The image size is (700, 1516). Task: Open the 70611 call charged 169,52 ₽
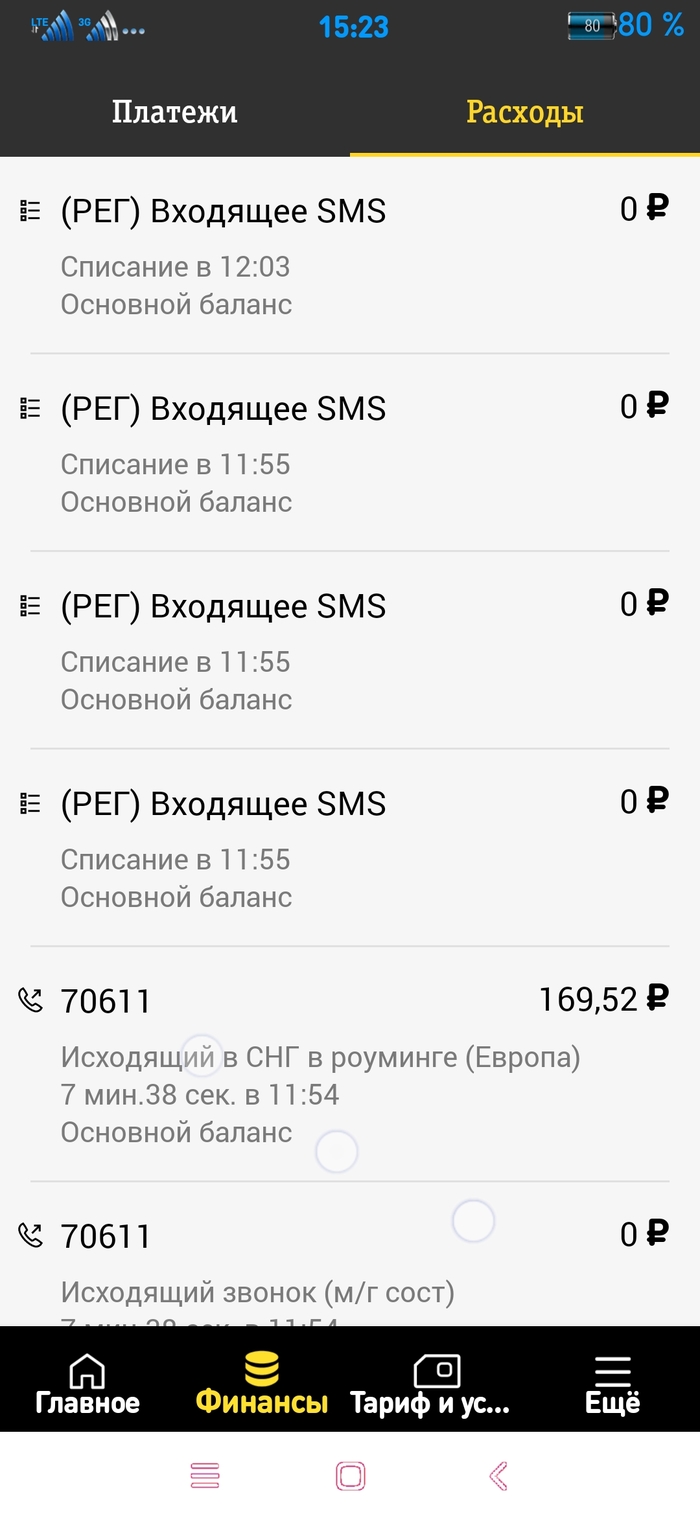(x=349, y=1063)
